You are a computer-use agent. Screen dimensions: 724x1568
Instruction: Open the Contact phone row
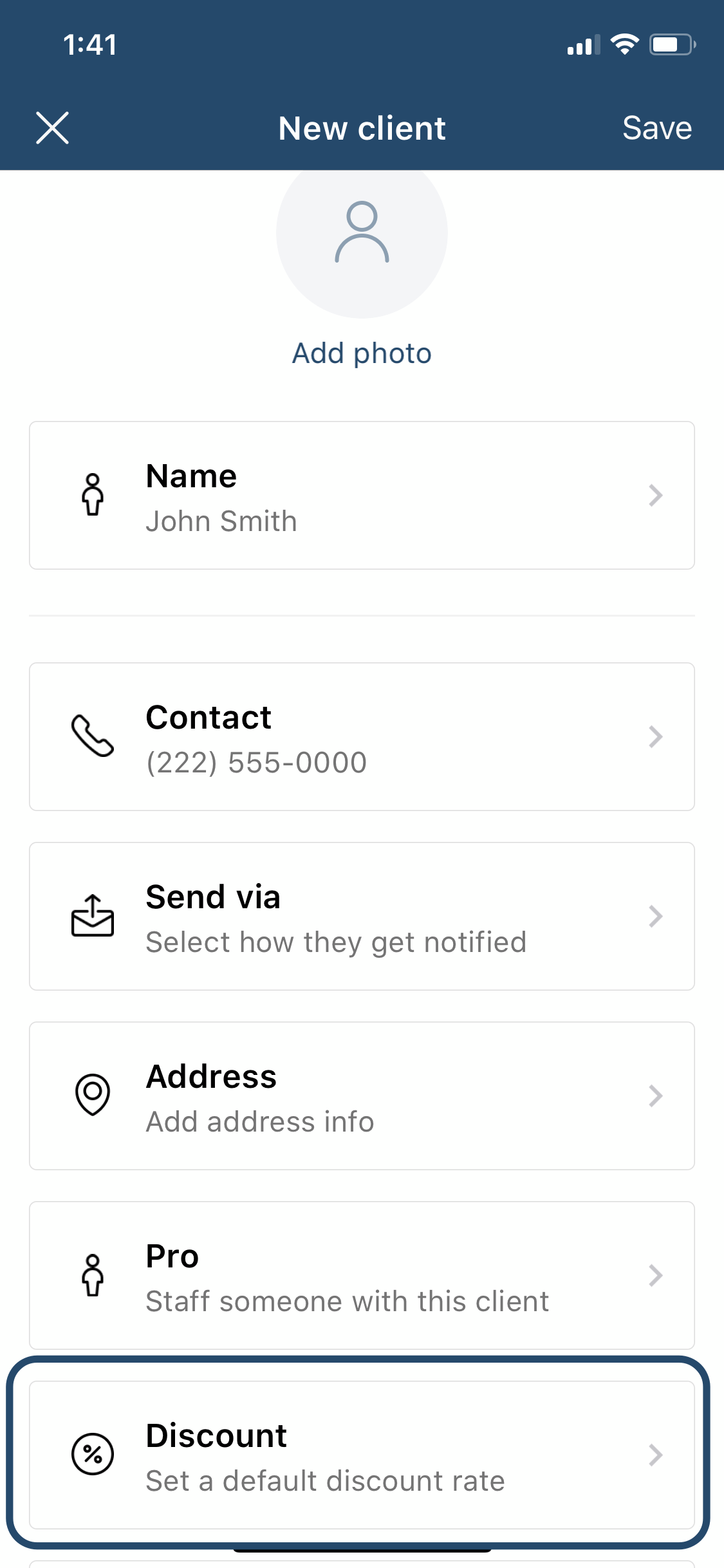click(x=362, y=736)
